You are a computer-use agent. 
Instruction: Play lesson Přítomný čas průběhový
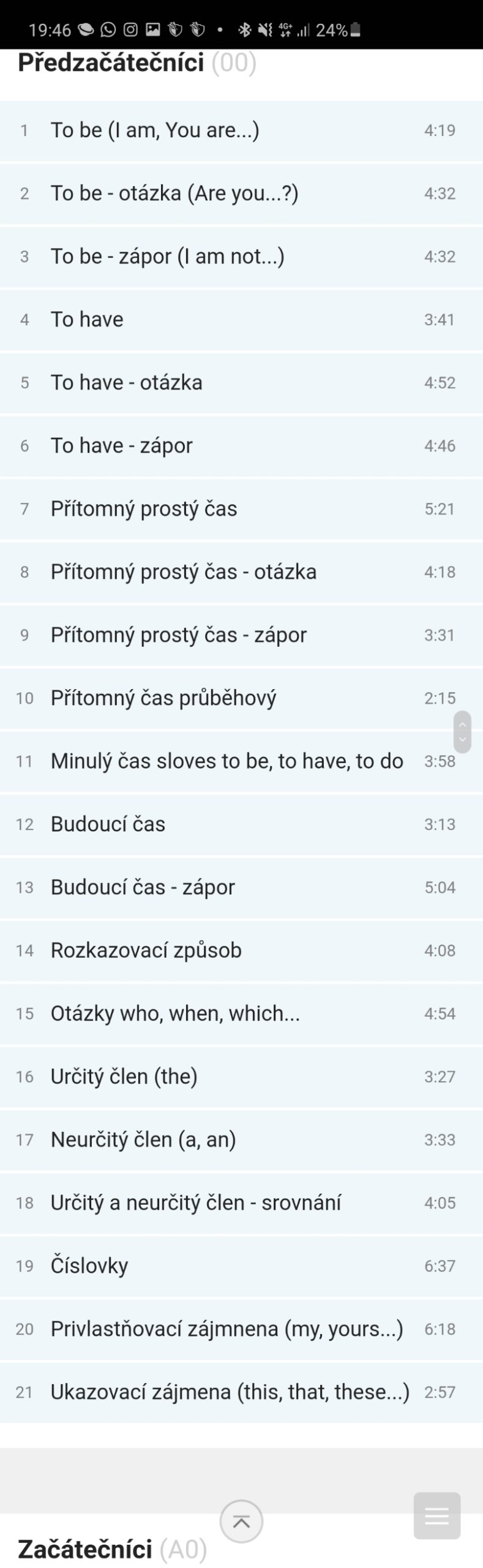tap(163, 698)
